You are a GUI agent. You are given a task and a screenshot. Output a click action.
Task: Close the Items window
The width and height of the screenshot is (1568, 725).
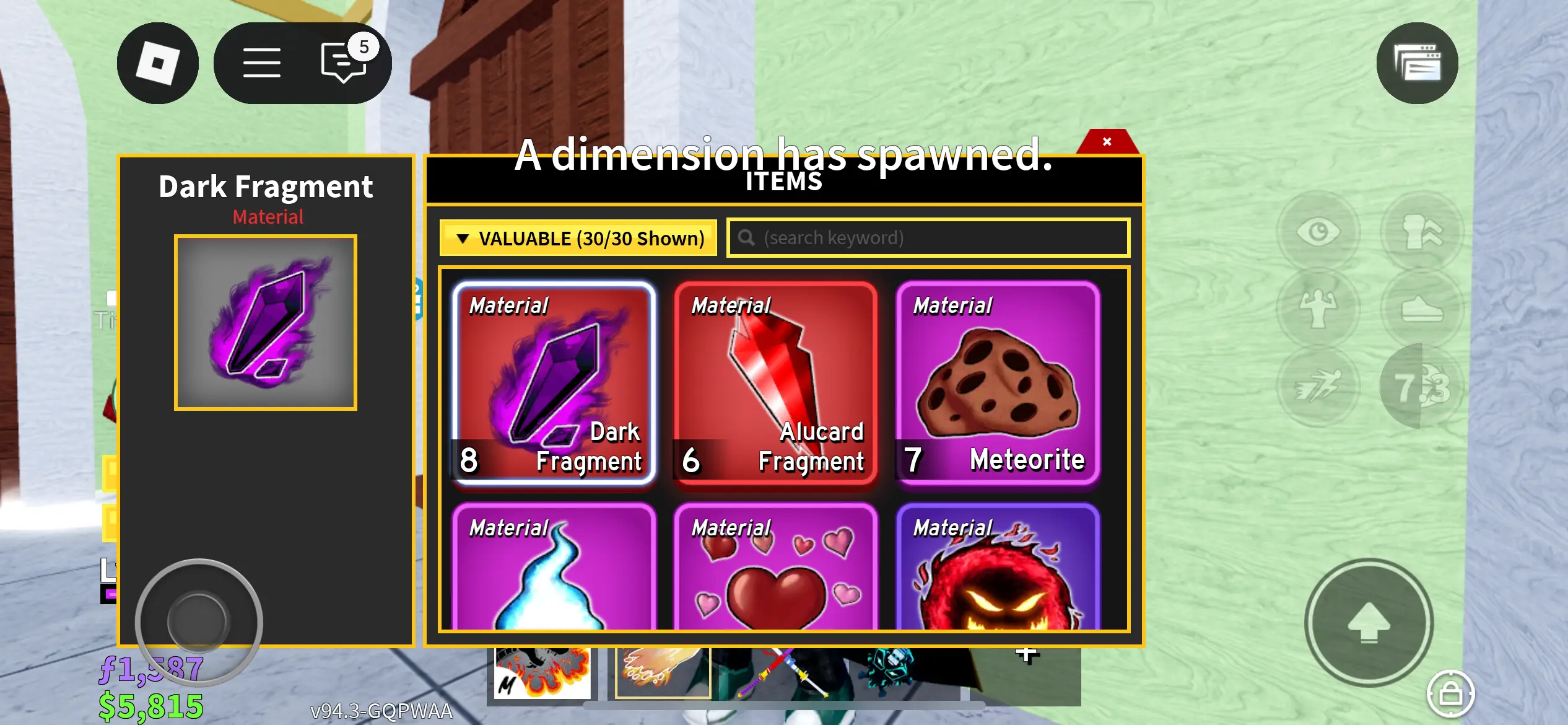(x=1107, y=142)
